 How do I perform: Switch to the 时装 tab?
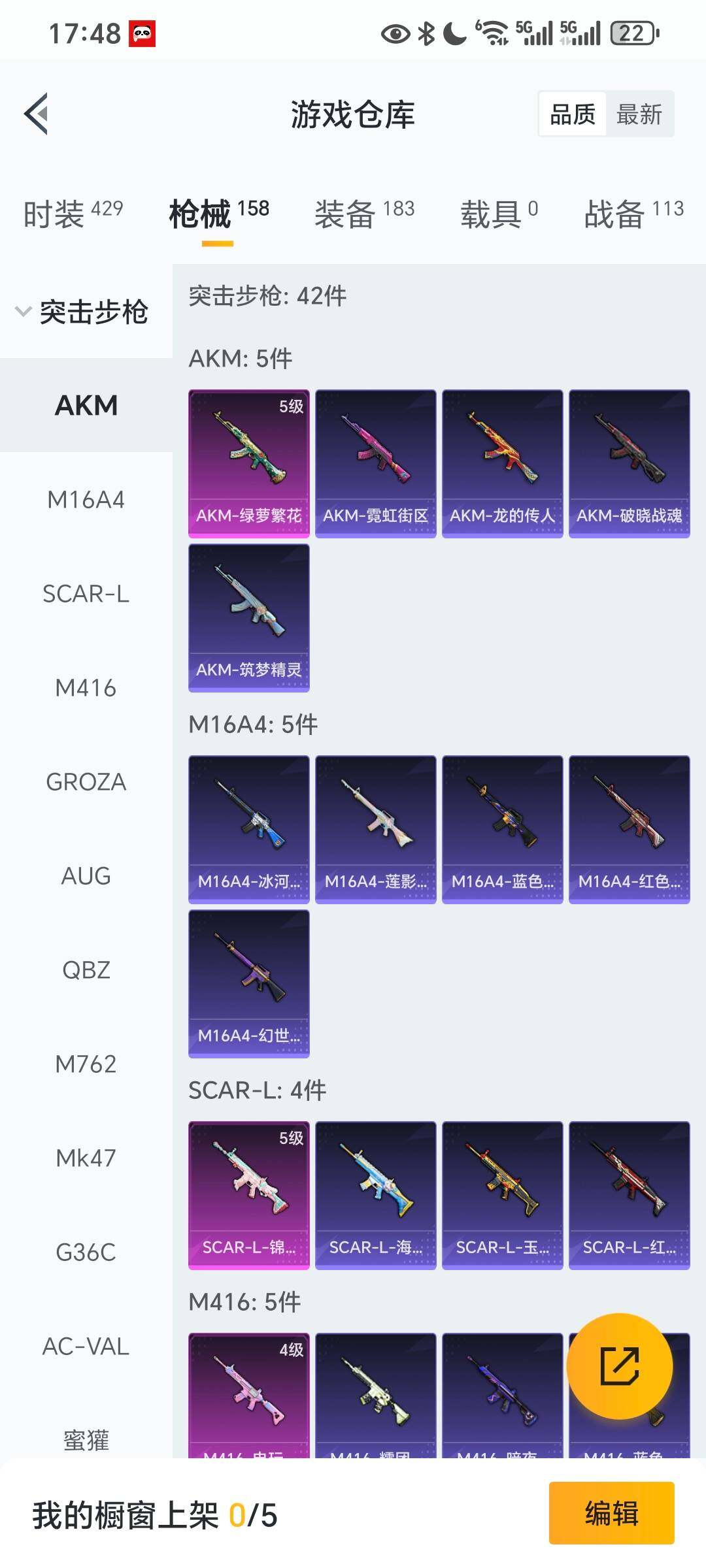73,214
